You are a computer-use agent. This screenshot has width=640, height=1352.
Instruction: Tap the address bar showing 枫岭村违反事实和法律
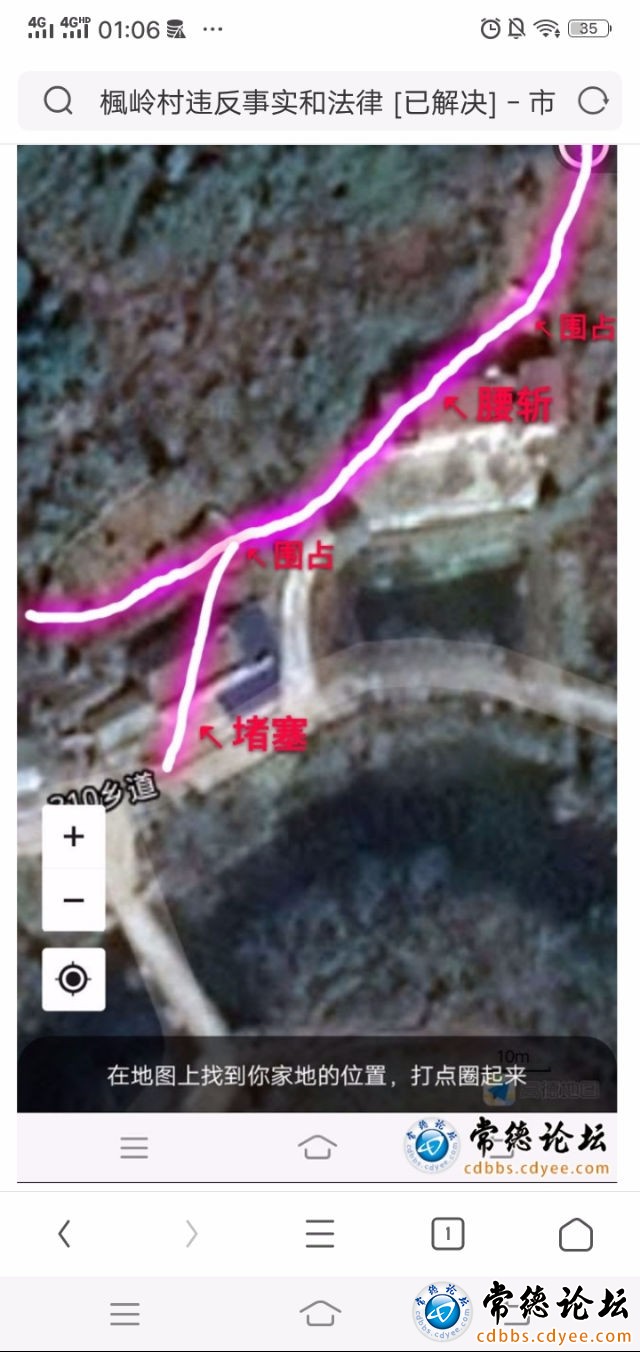[326, 101]
